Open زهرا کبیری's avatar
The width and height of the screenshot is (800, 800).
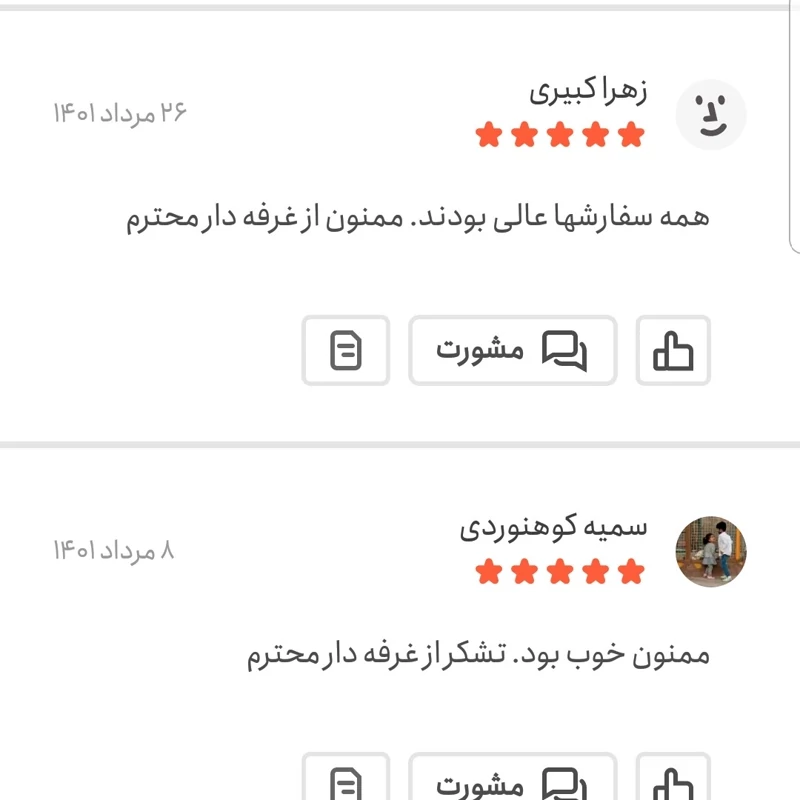(x=711, y=114)
